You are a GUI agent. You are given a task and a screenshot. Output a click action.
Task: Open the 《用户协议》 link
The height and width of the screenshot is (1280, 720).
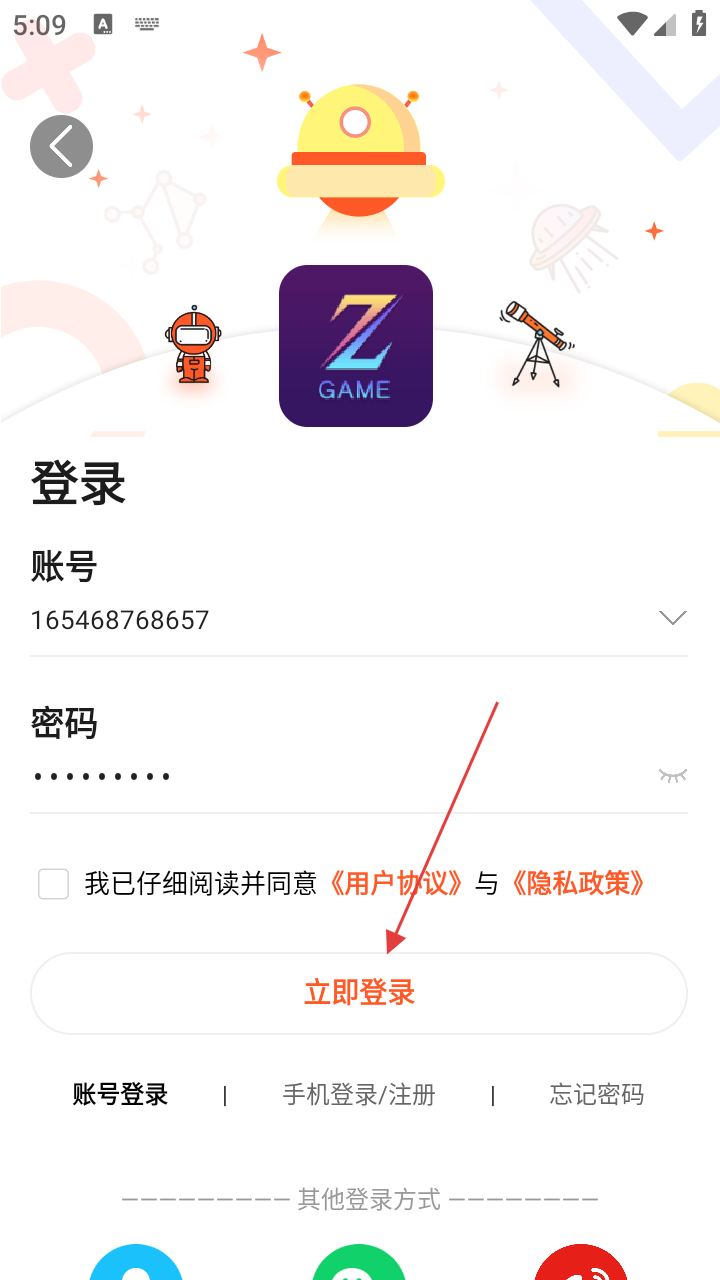[x=396, y=883]
